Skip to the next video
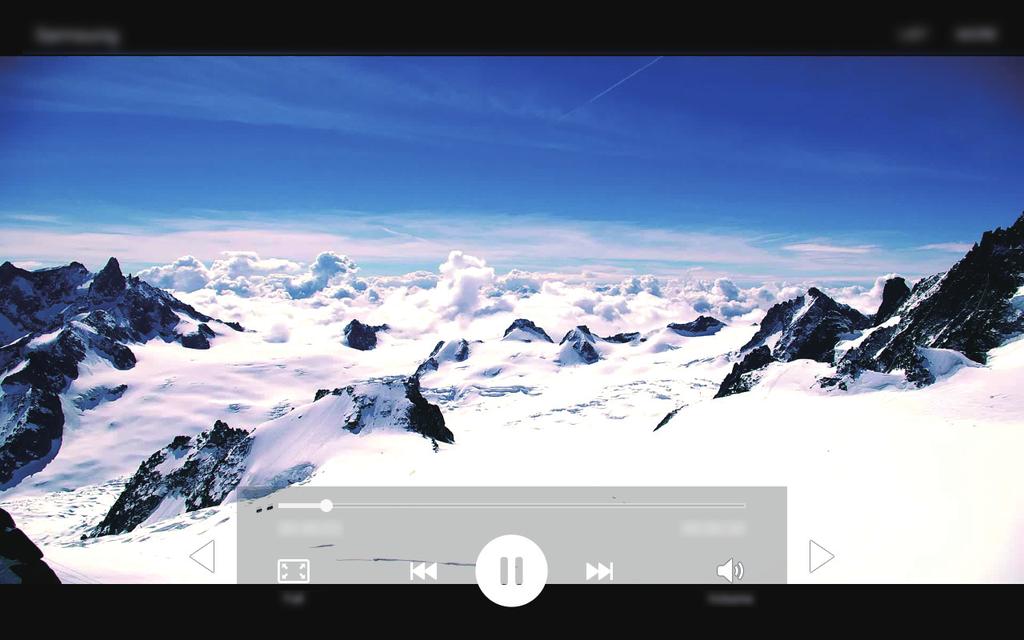1024x640 pixels. 599,571
